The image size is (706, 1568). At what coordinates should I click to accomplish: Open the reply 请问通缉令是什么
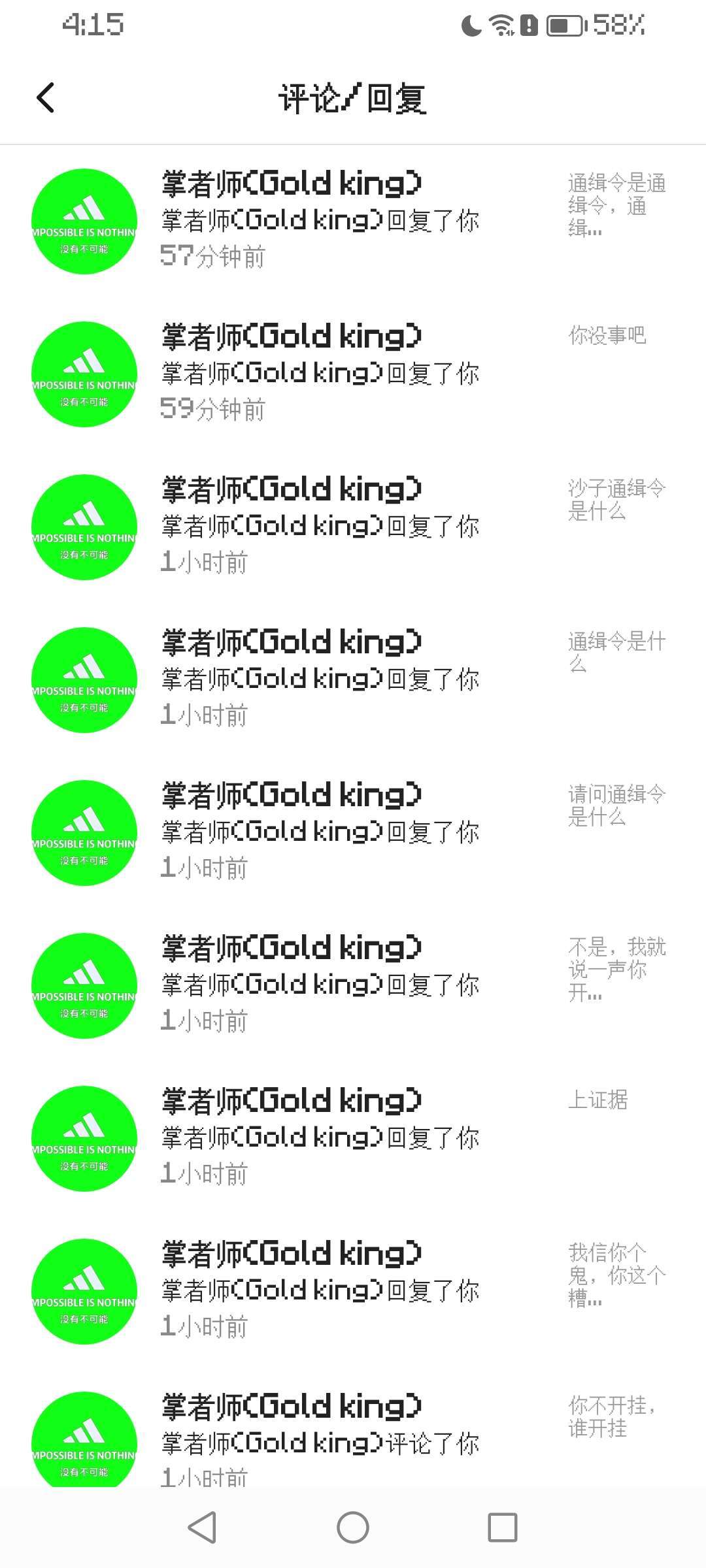[353, 832]
